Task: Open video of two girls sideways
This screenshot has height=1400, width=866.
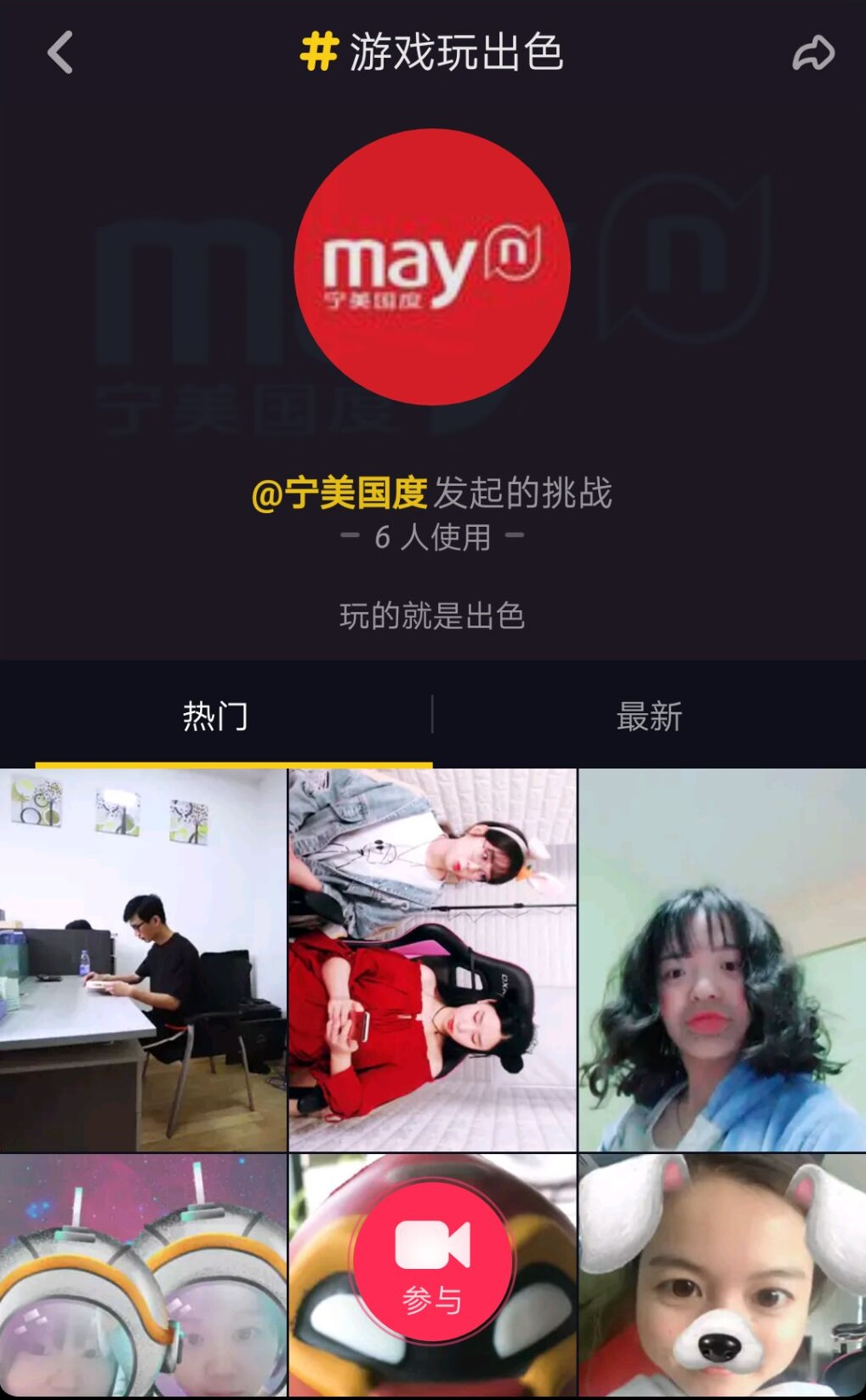Action: pos(432,960)
